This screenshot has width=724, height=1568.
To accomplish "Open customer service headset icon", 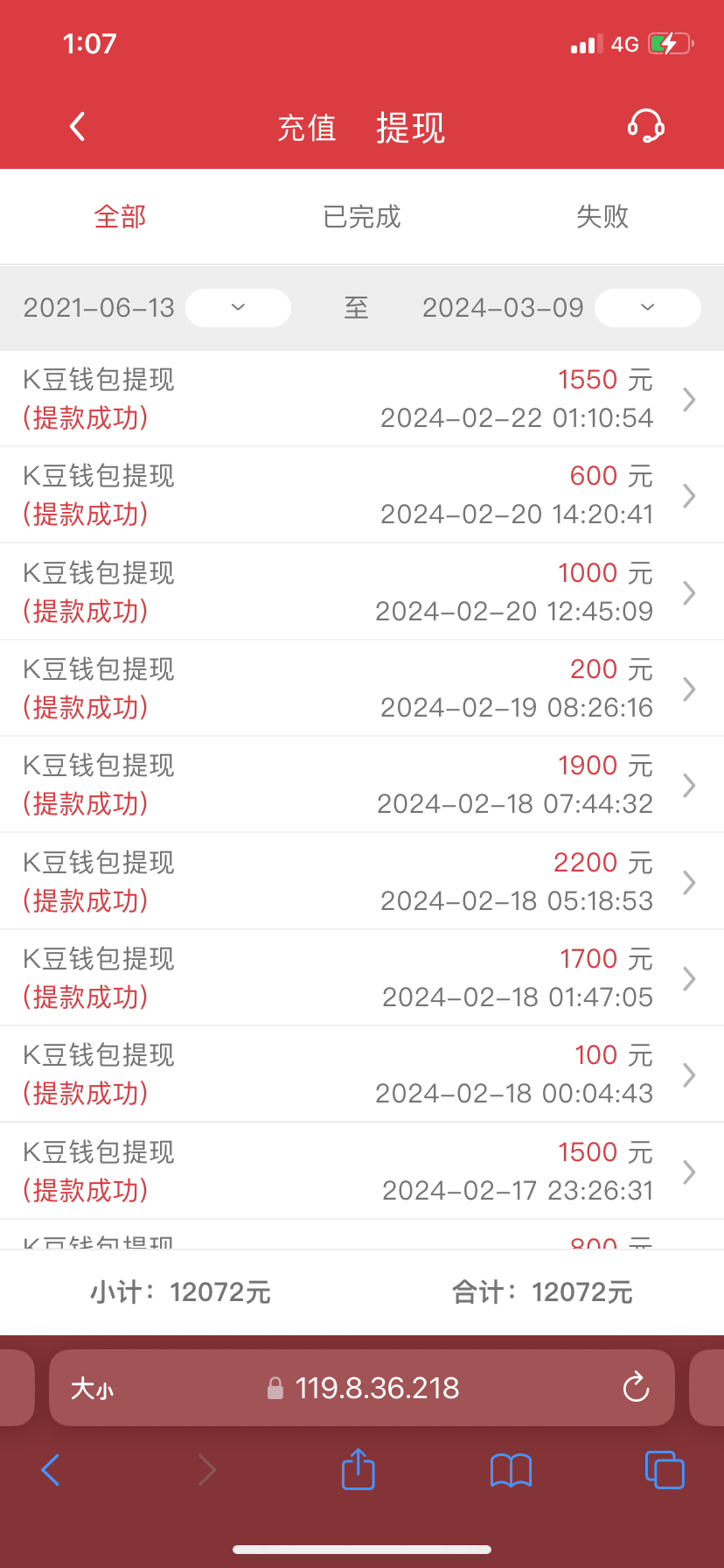I will click(x=646, y=127).
